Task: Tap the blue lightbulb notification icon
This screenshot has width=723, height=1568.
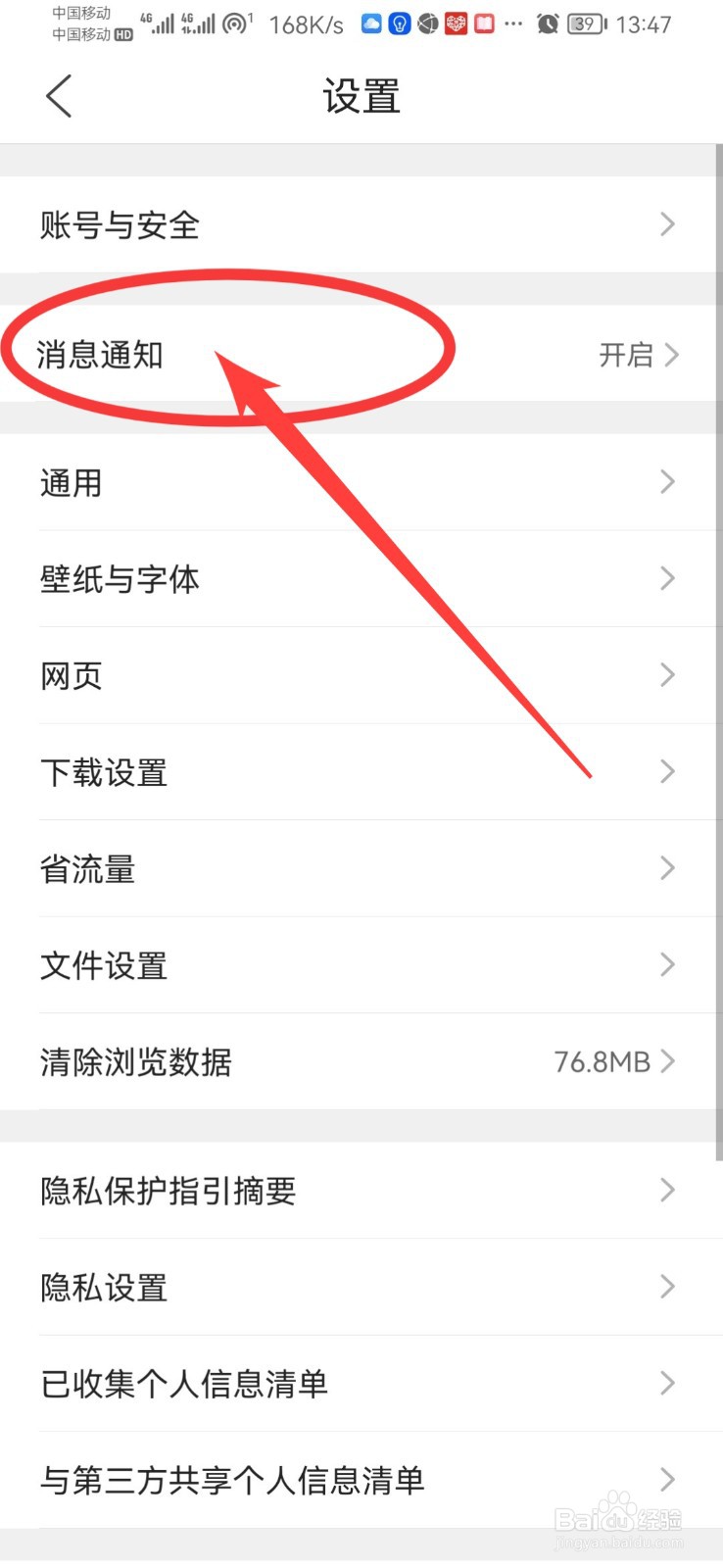Action: coord(399,24)
